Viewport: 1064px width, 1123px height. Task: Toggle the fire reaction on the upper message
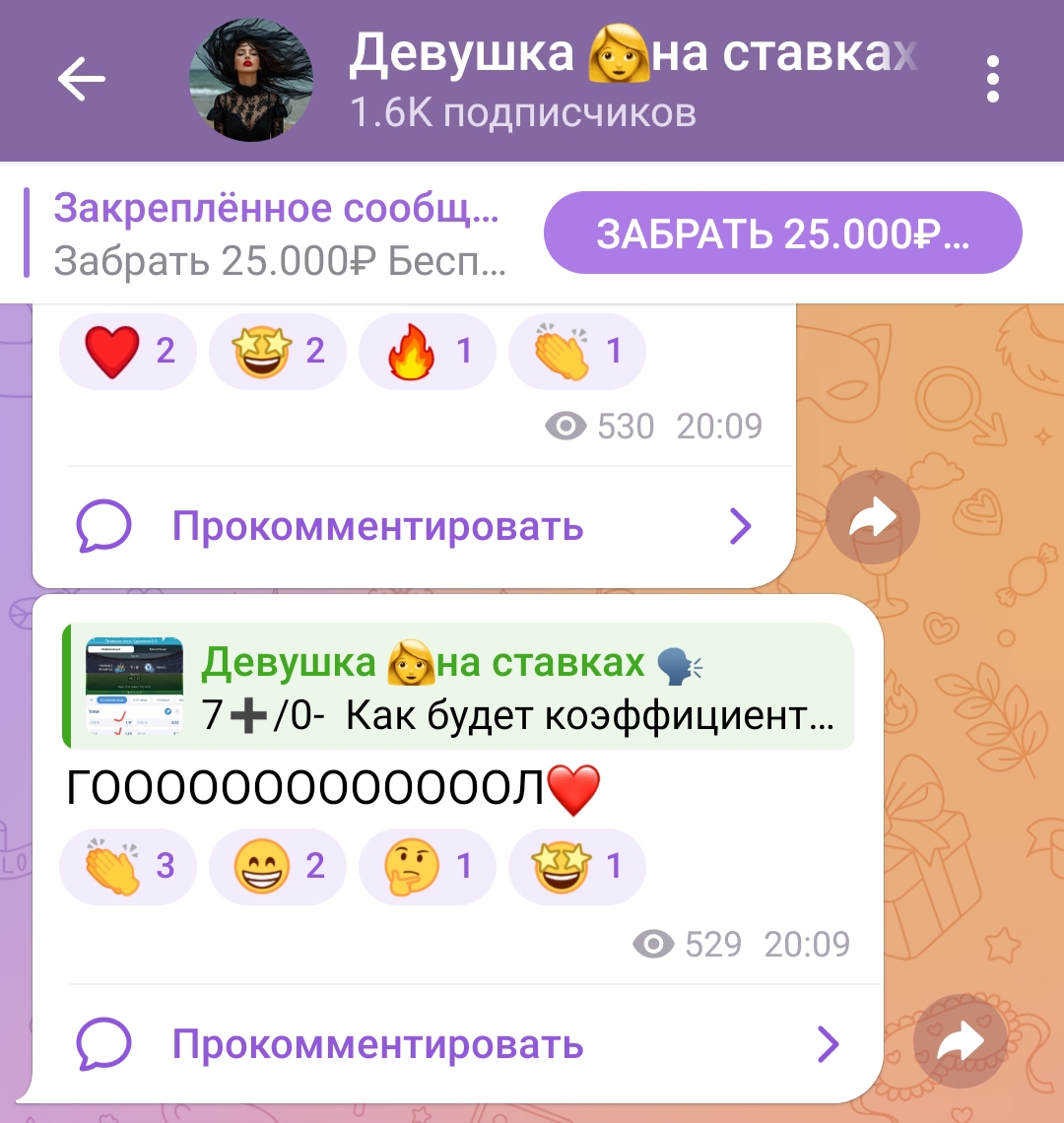tap(428, 351)
